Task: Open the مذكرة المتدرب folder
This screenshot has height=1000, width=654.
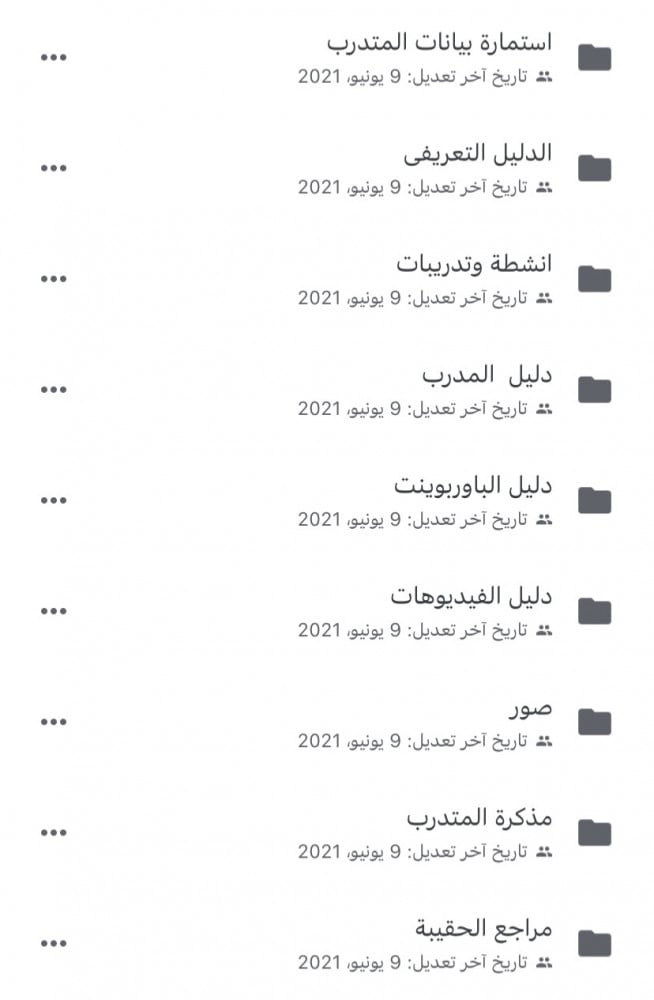Action: [x=479, y=820]
